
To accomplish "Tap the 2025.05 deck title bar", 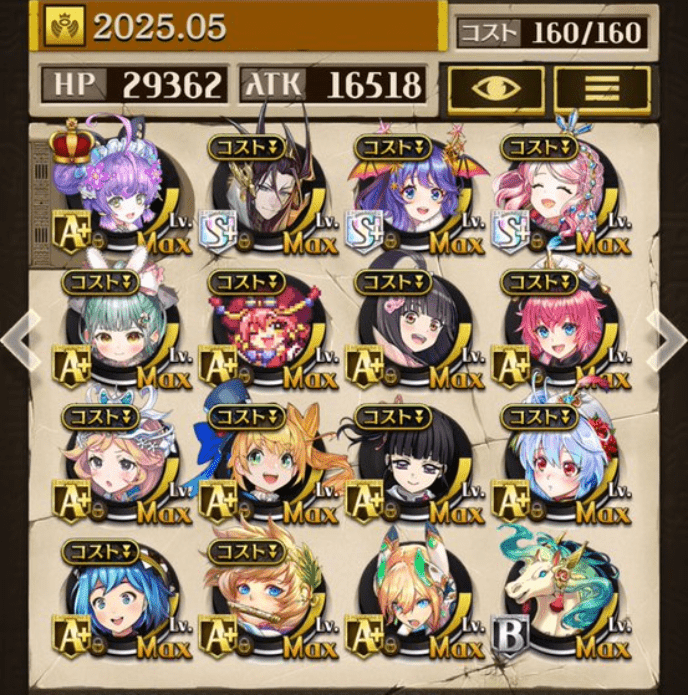I will pyautogui.click(x=240, y=27).
